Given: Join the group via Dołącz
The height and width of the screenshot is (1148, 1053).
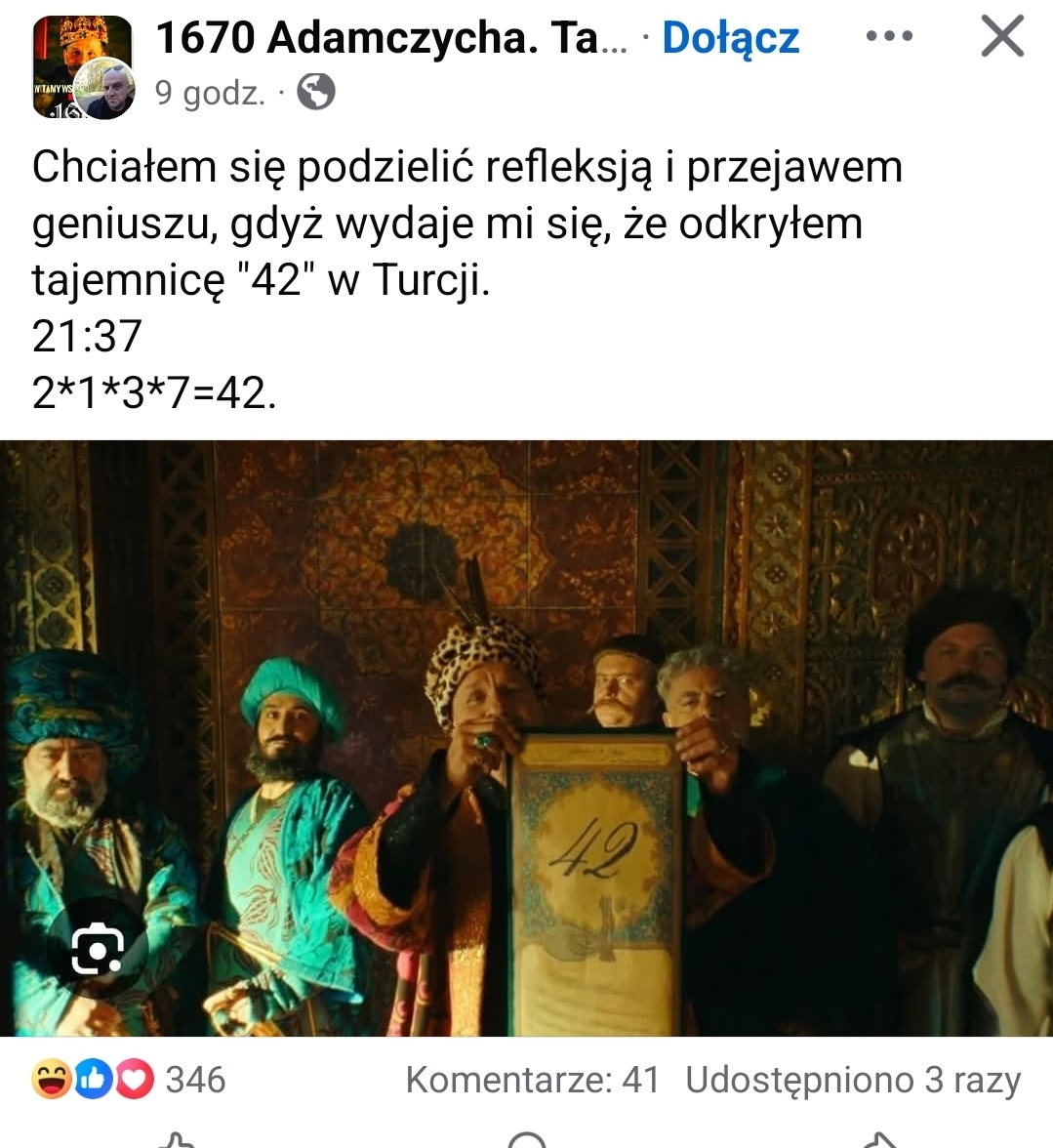Looking at the screenshot, I should (730, 38).
